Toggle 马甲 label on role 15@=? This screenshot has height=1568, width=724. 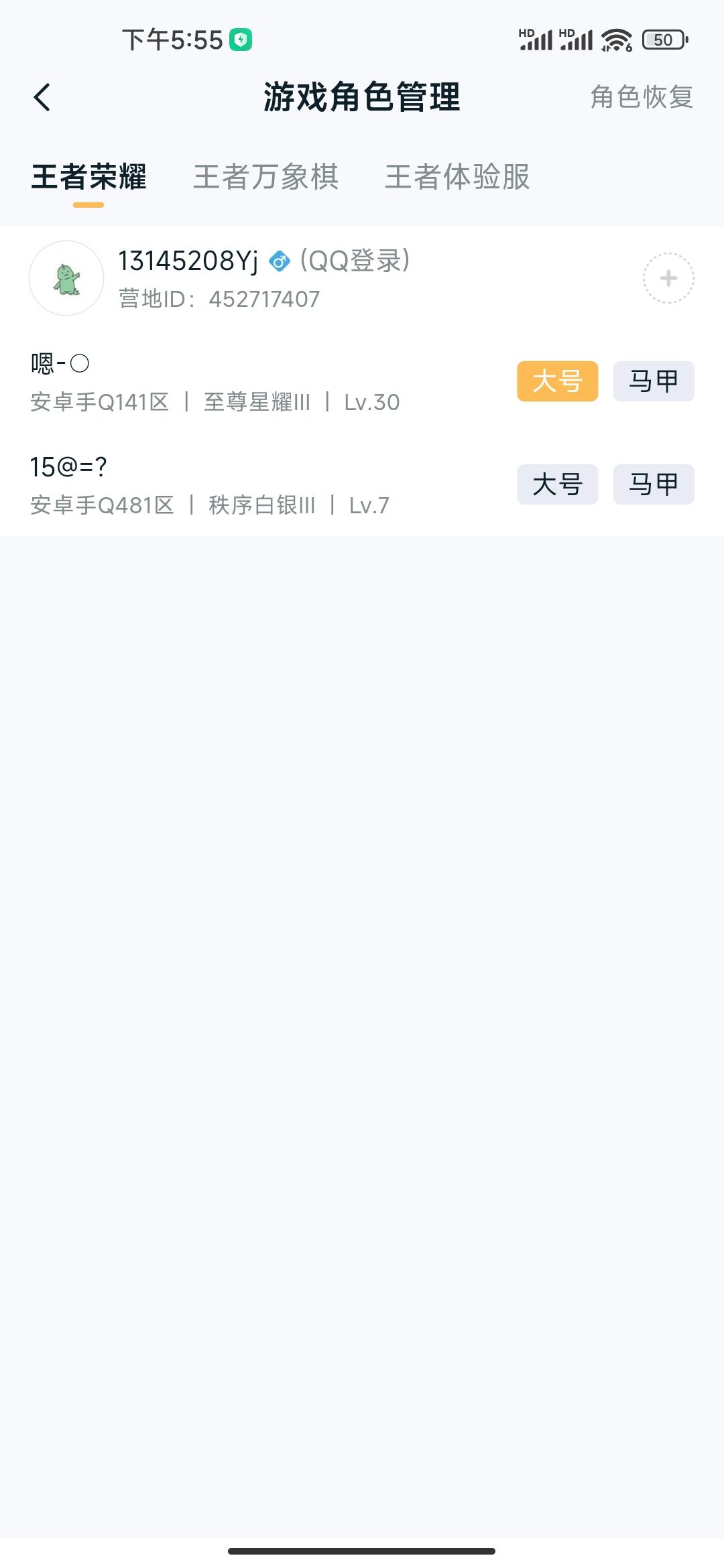coord(653,484)
